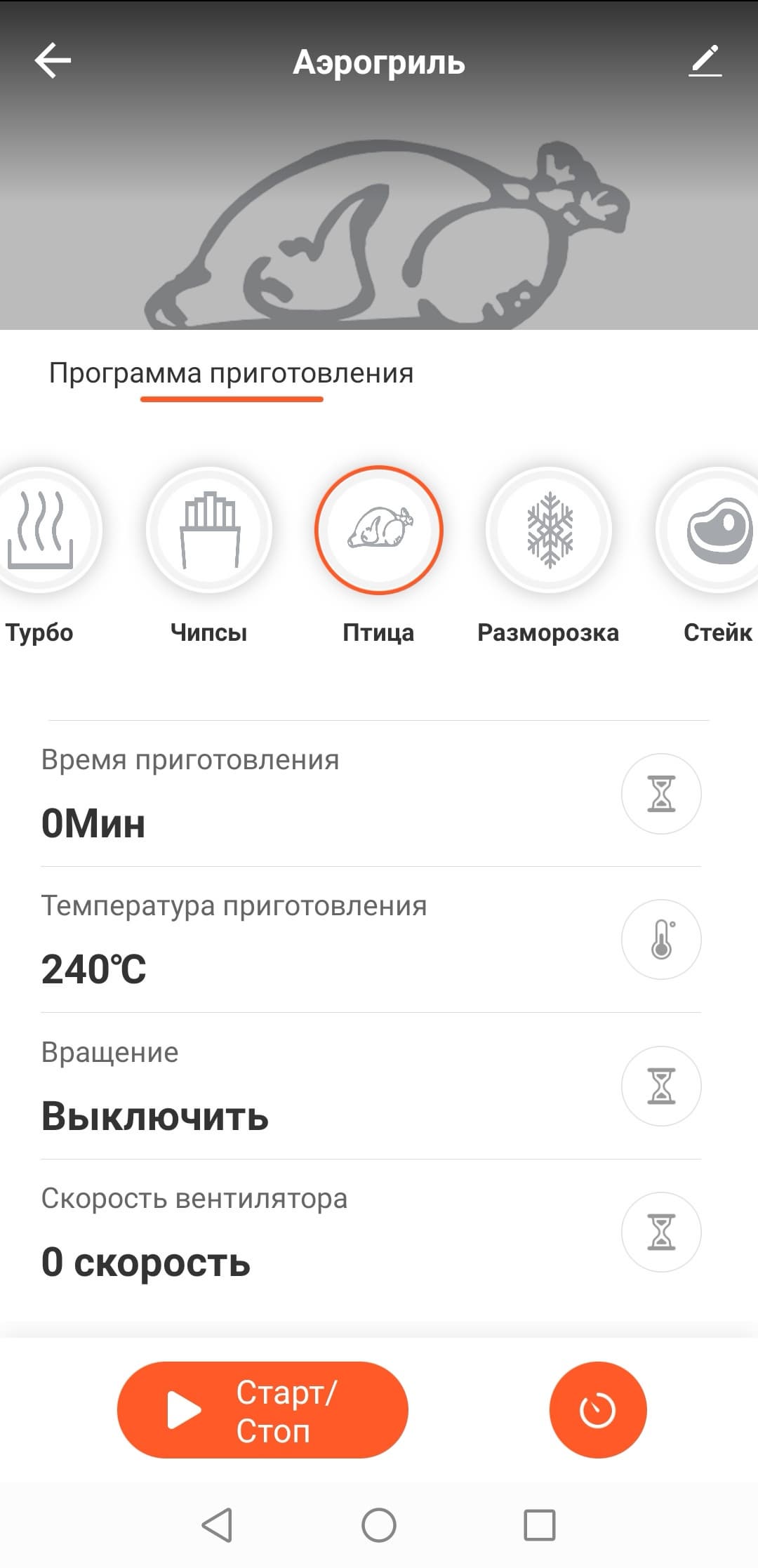
Task: Change Вращение setting via its icon
Action: pyautogui.click(x=661, y=1086)
